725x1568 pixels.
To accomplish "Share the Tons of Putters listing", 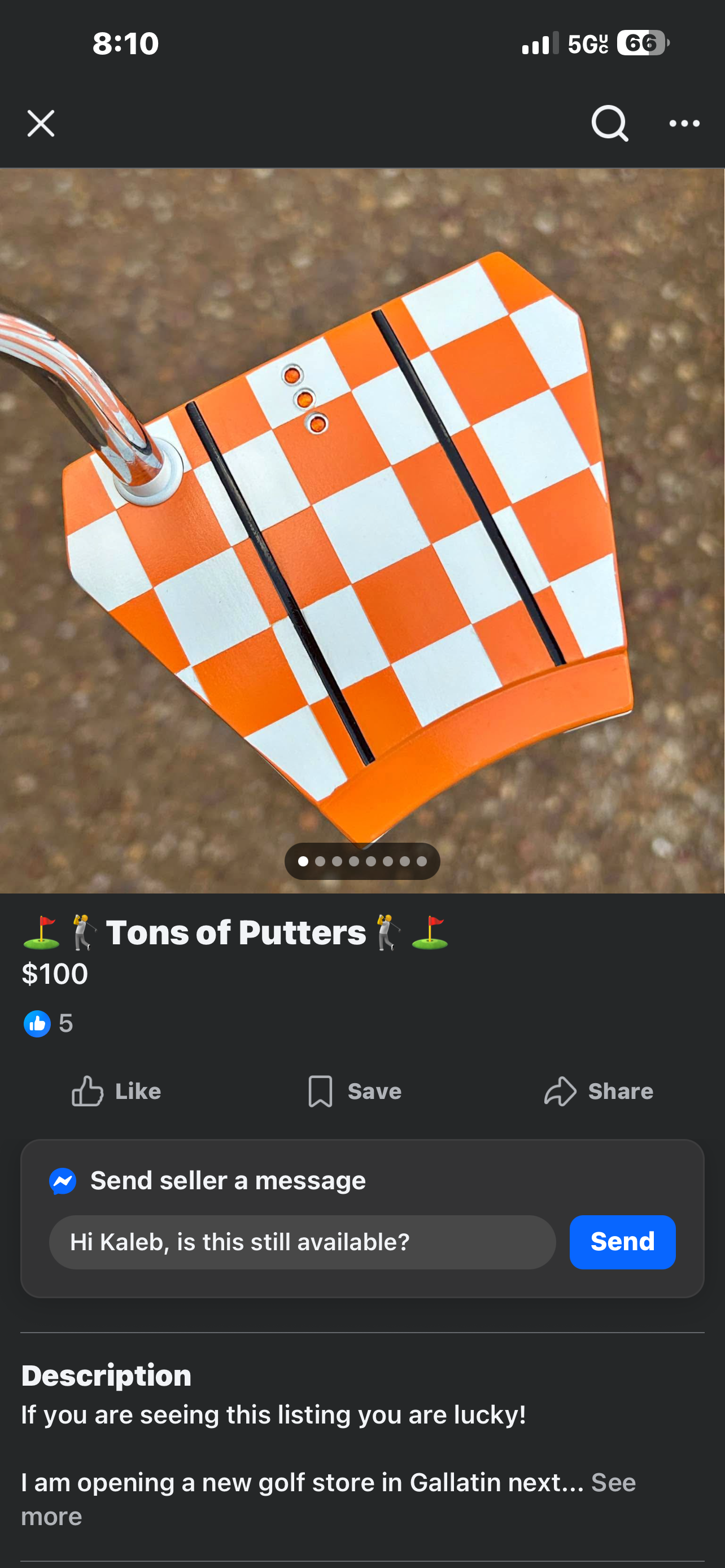I will coord(599,1092).
